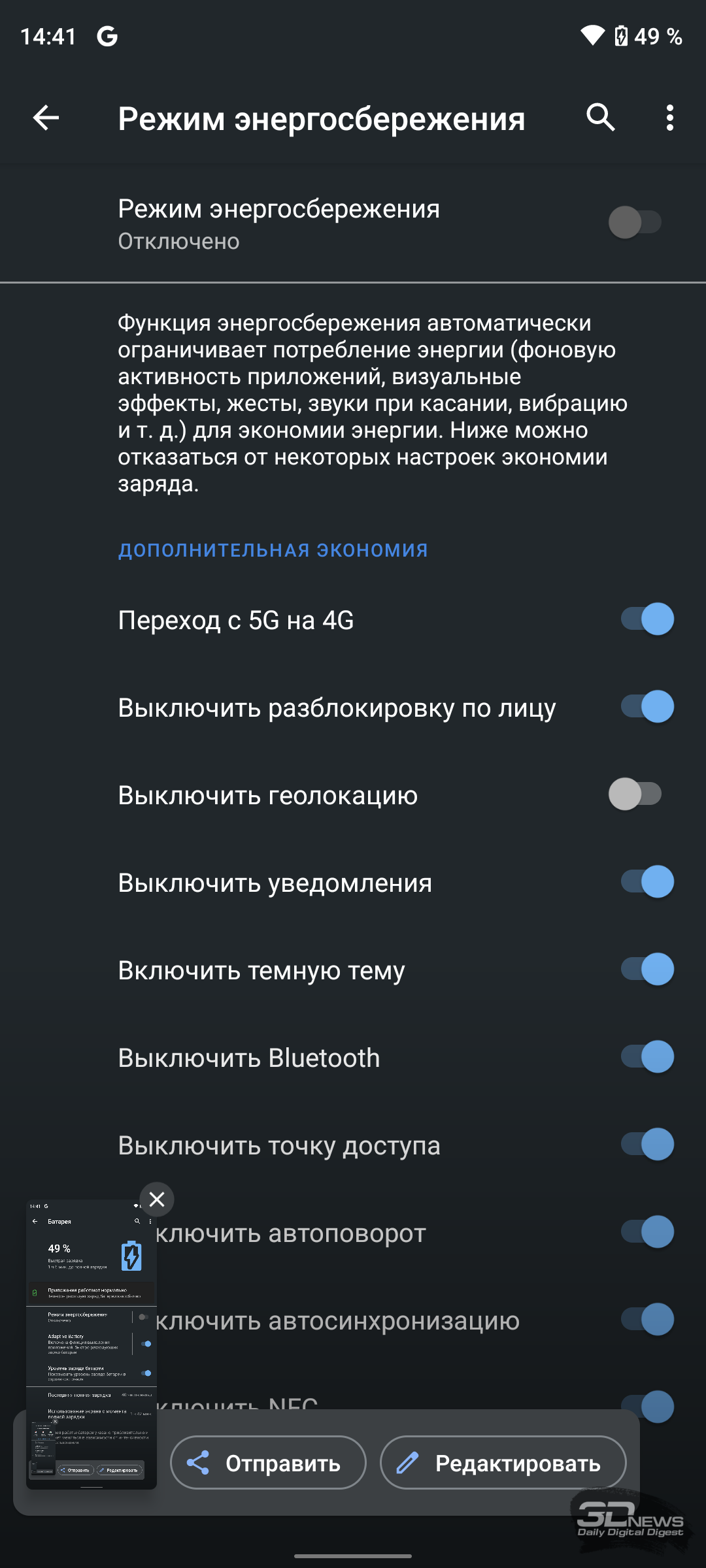706x1568 pixels.
Task: Toggle Выключить точку доступа switch
Action: tap(647, 1144)
